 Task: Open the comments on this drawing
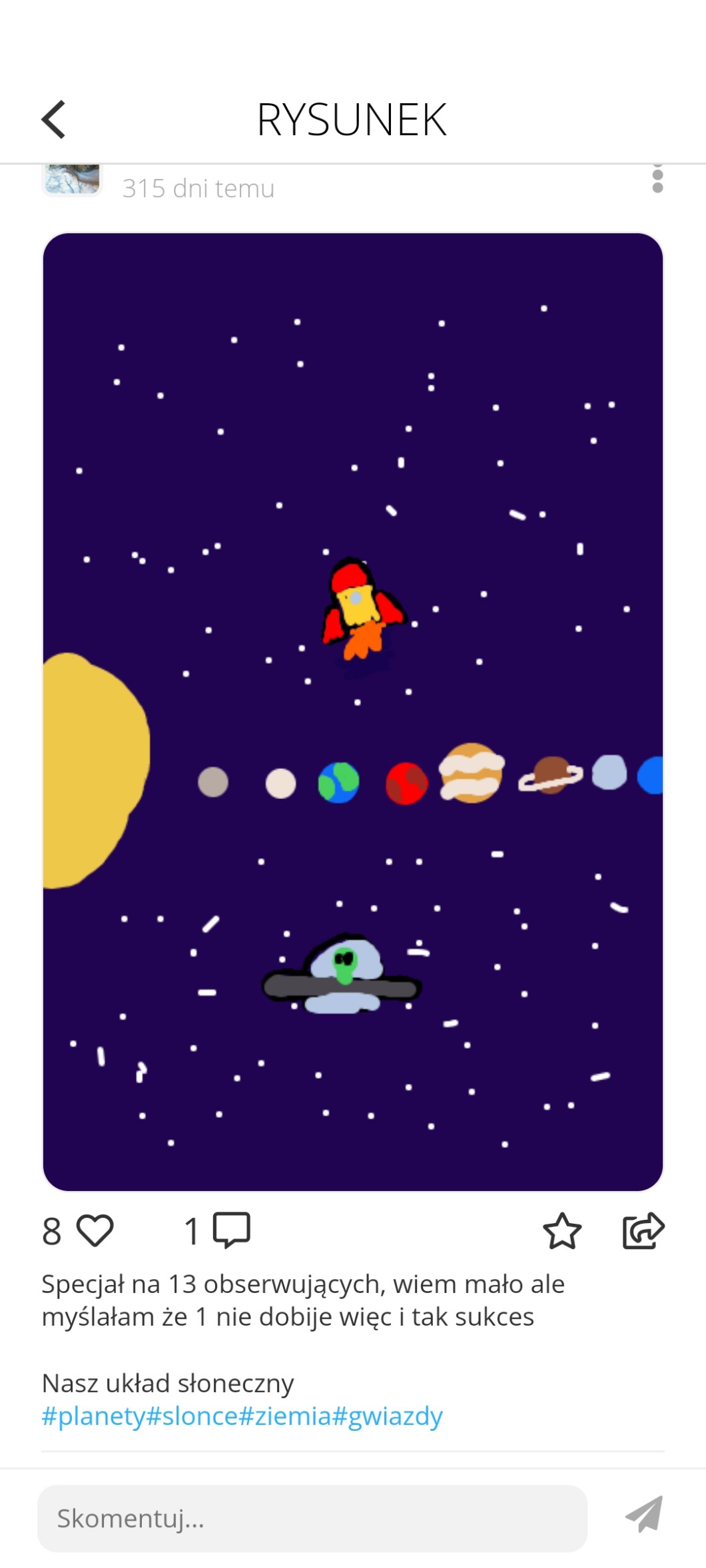pyautogui.click(x=231, y=1230)
